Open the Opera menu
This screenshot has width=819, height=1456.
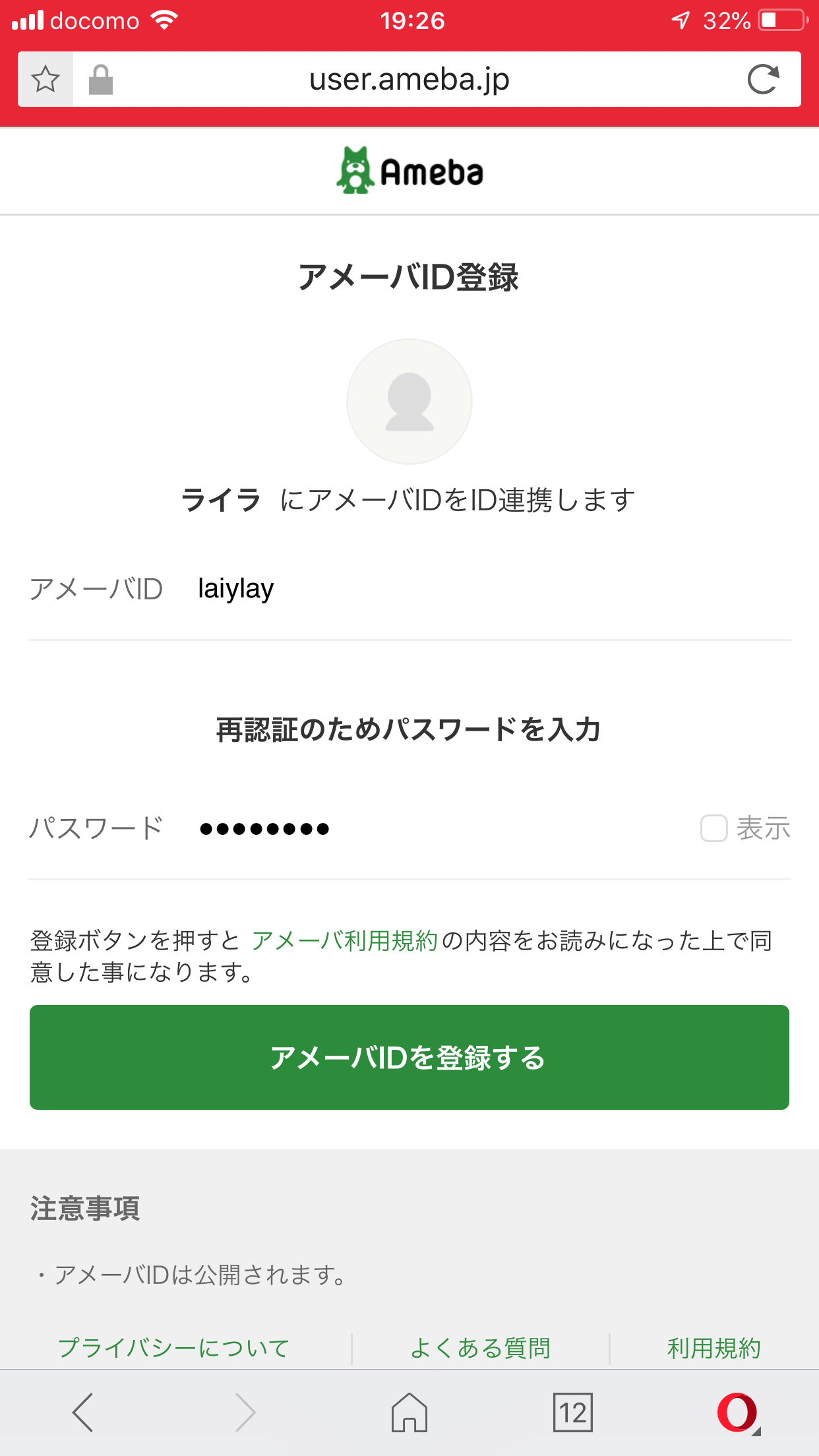pyautogui.click(x=738, y=1412)
